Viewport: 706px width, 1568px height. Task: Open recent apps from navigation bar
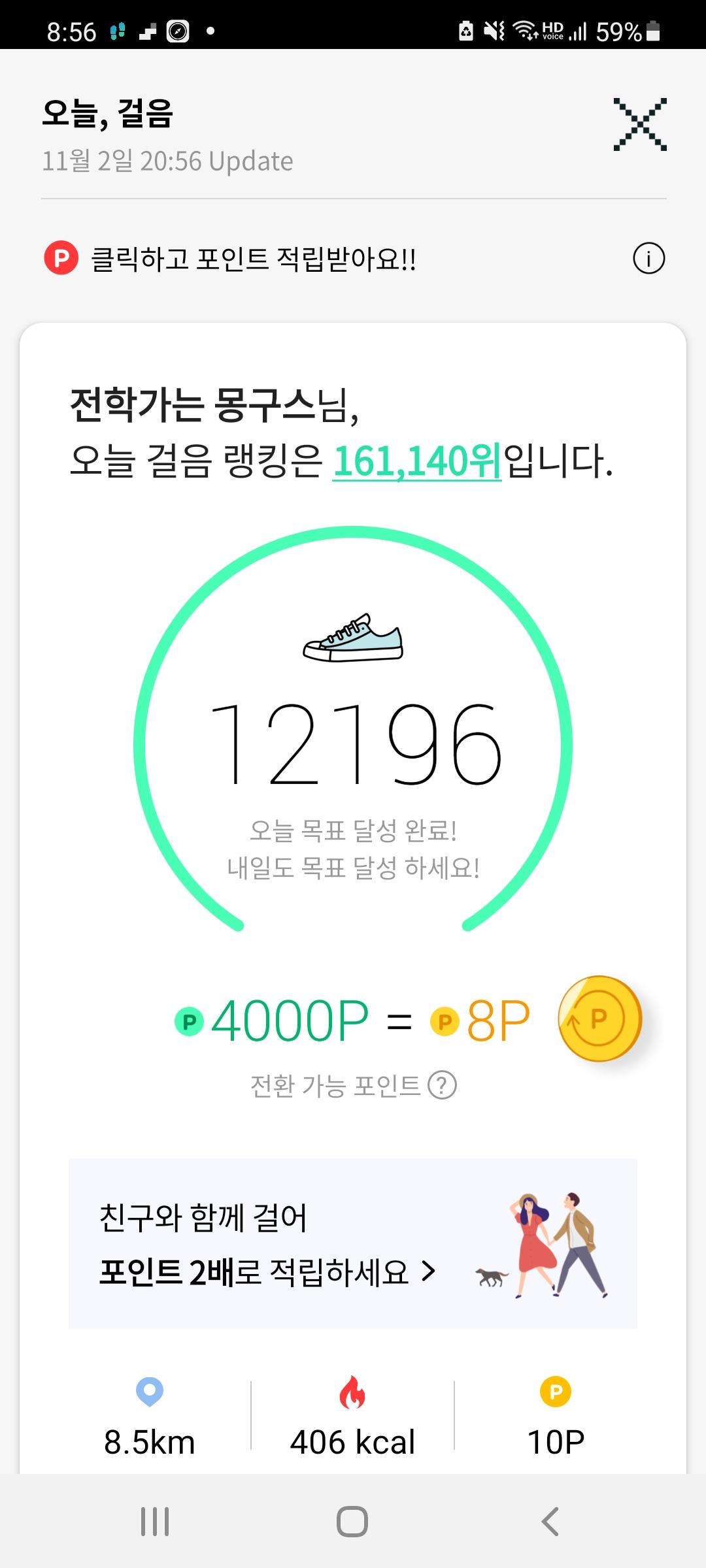(x=155, y=1522)
